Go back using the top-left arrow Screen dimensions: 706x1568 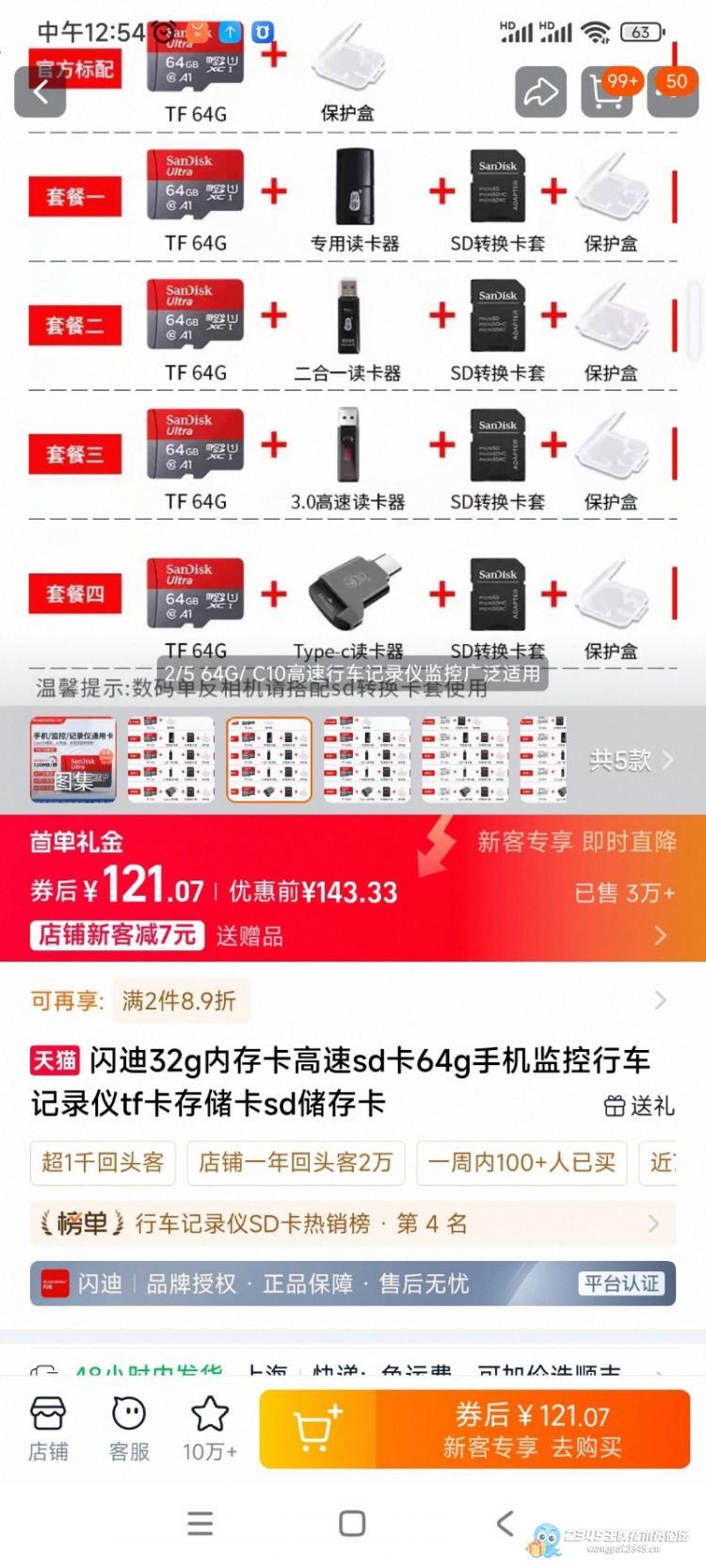point(40,91)
